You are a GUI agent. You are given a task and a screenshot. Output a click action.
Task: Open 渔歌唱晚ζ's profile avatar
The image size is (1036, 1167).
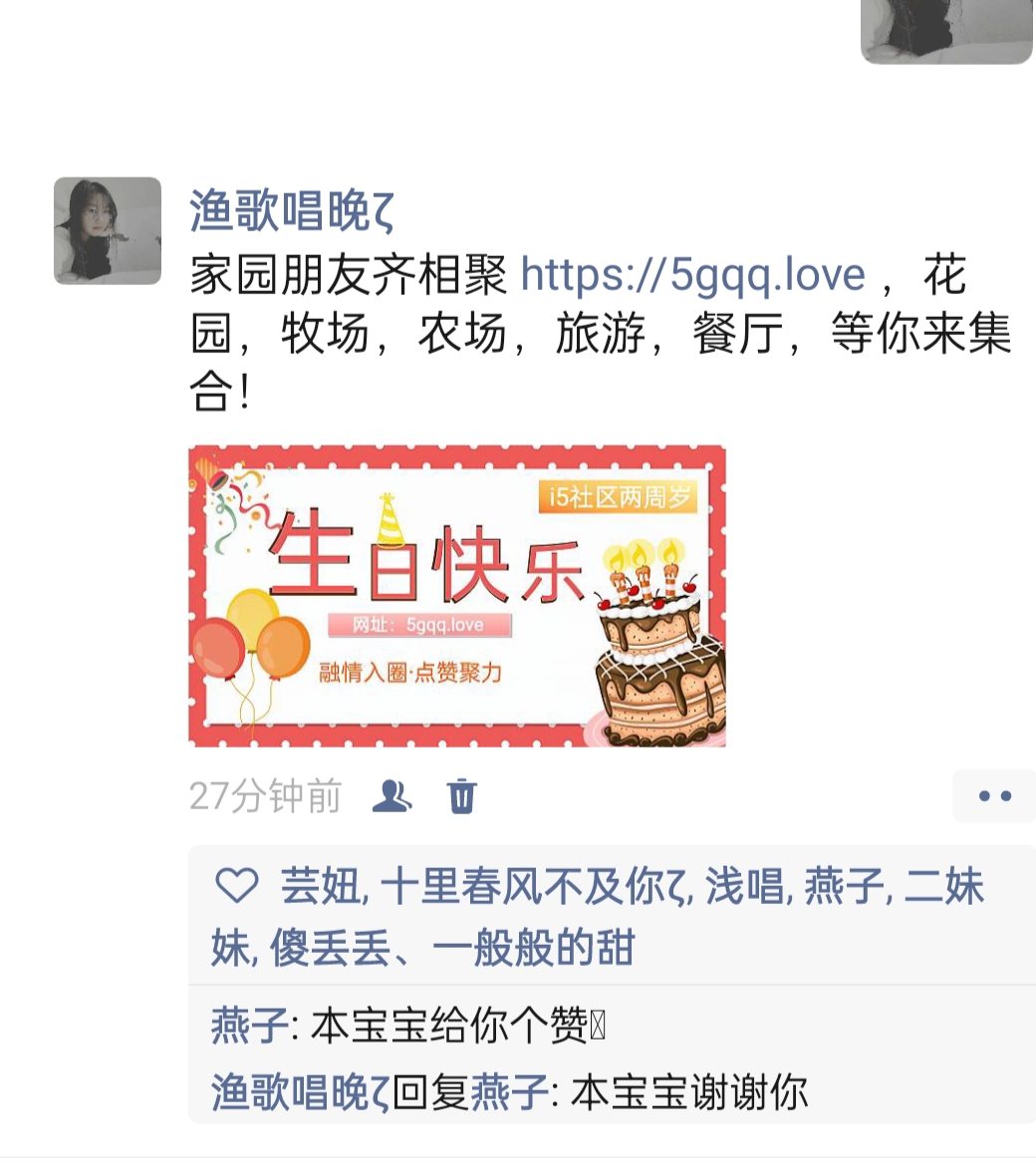(x=108, y=231)
